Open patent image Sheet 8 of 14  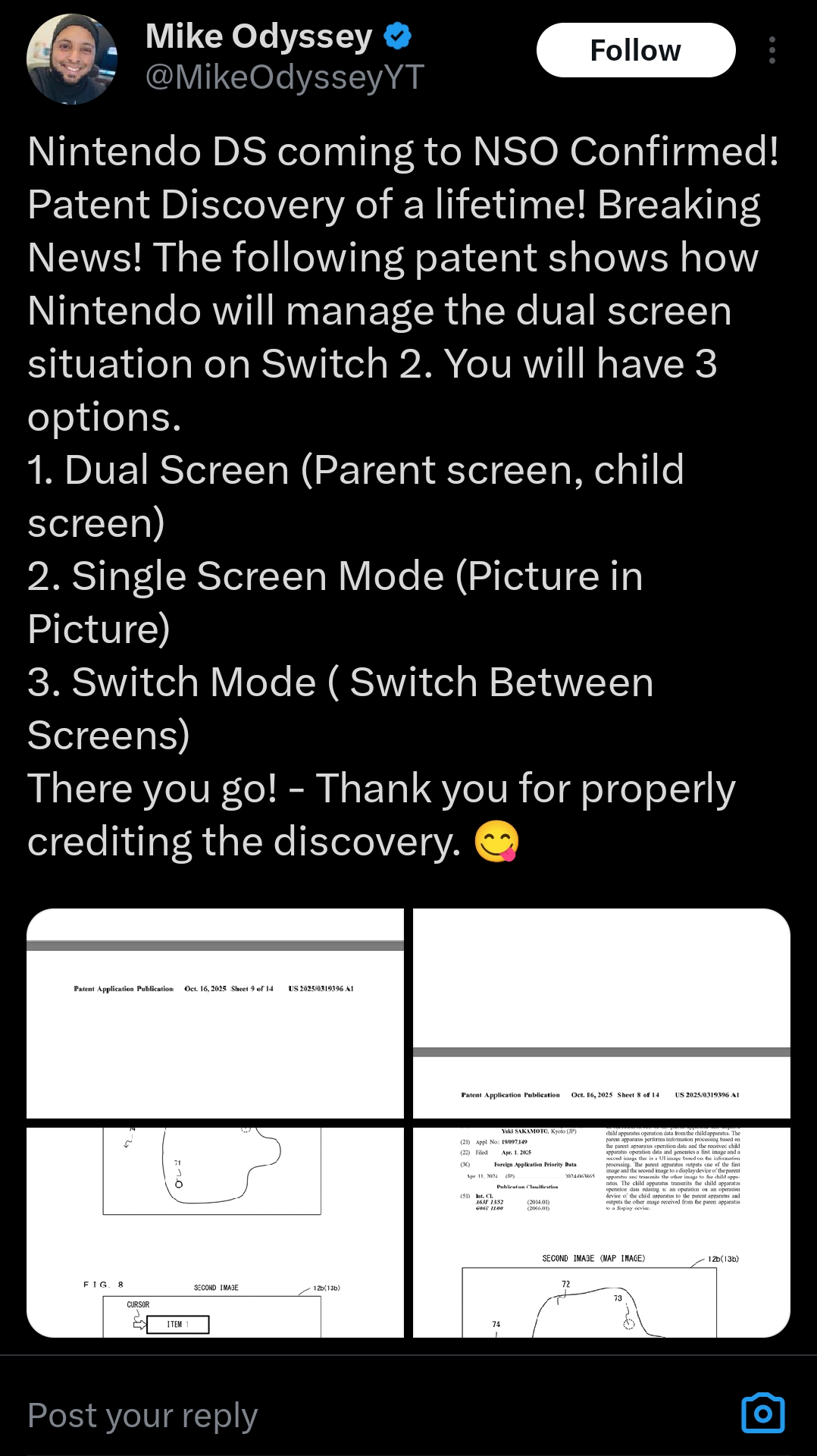(x=601, y=1013)
